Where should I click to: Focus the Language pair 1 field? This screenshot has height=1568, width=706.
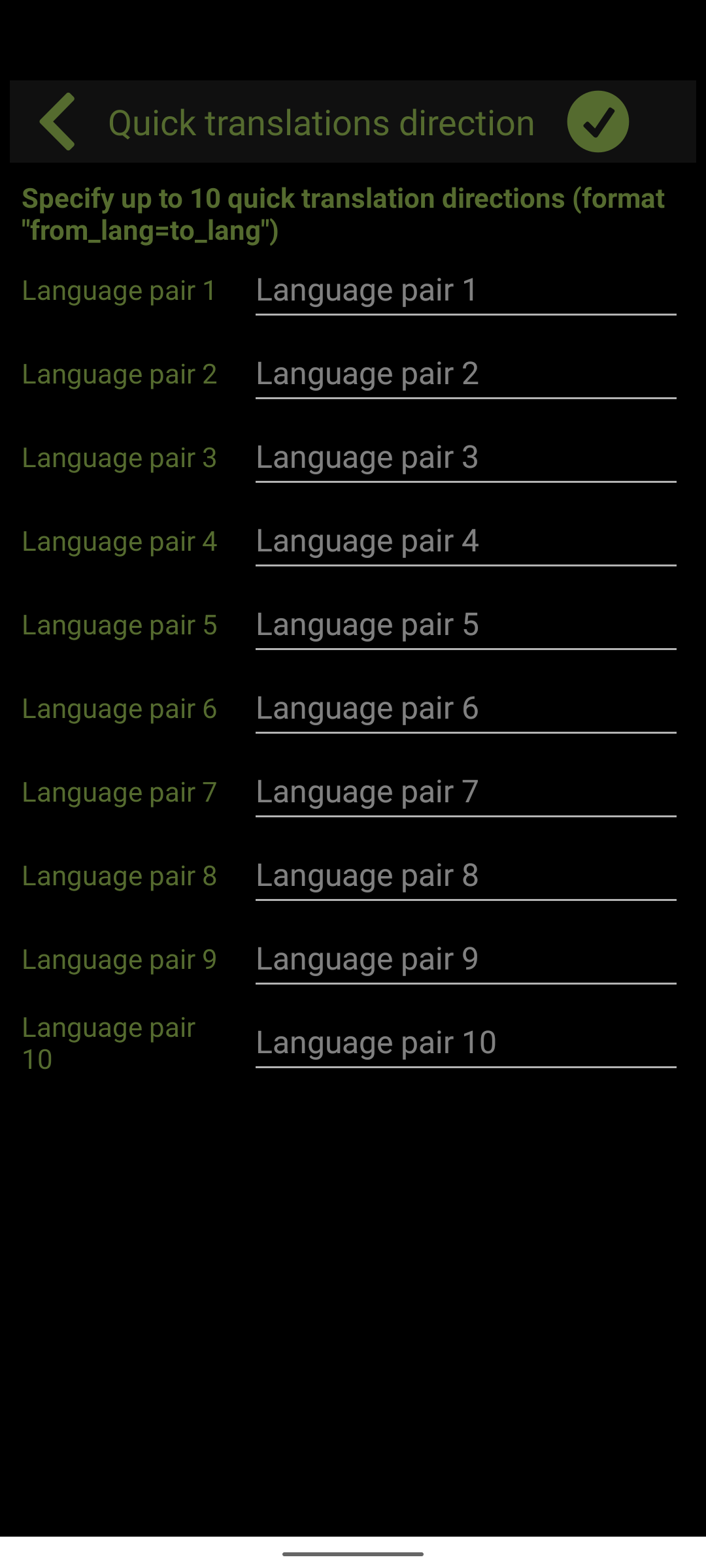[x=465, y=291]
